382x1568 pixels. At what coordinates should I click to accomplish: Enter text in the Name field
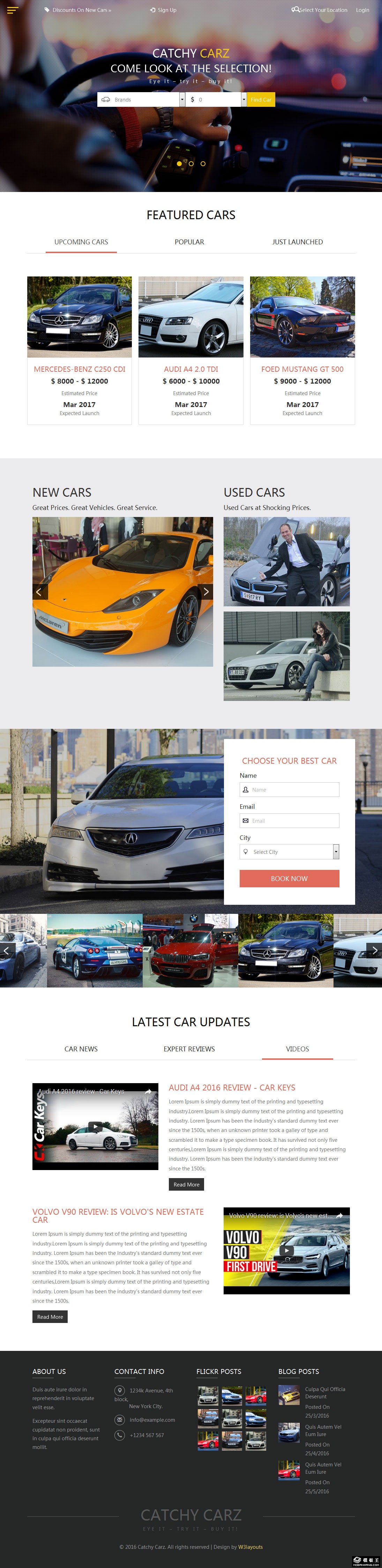pyautogui.click(x=293, y=790)
